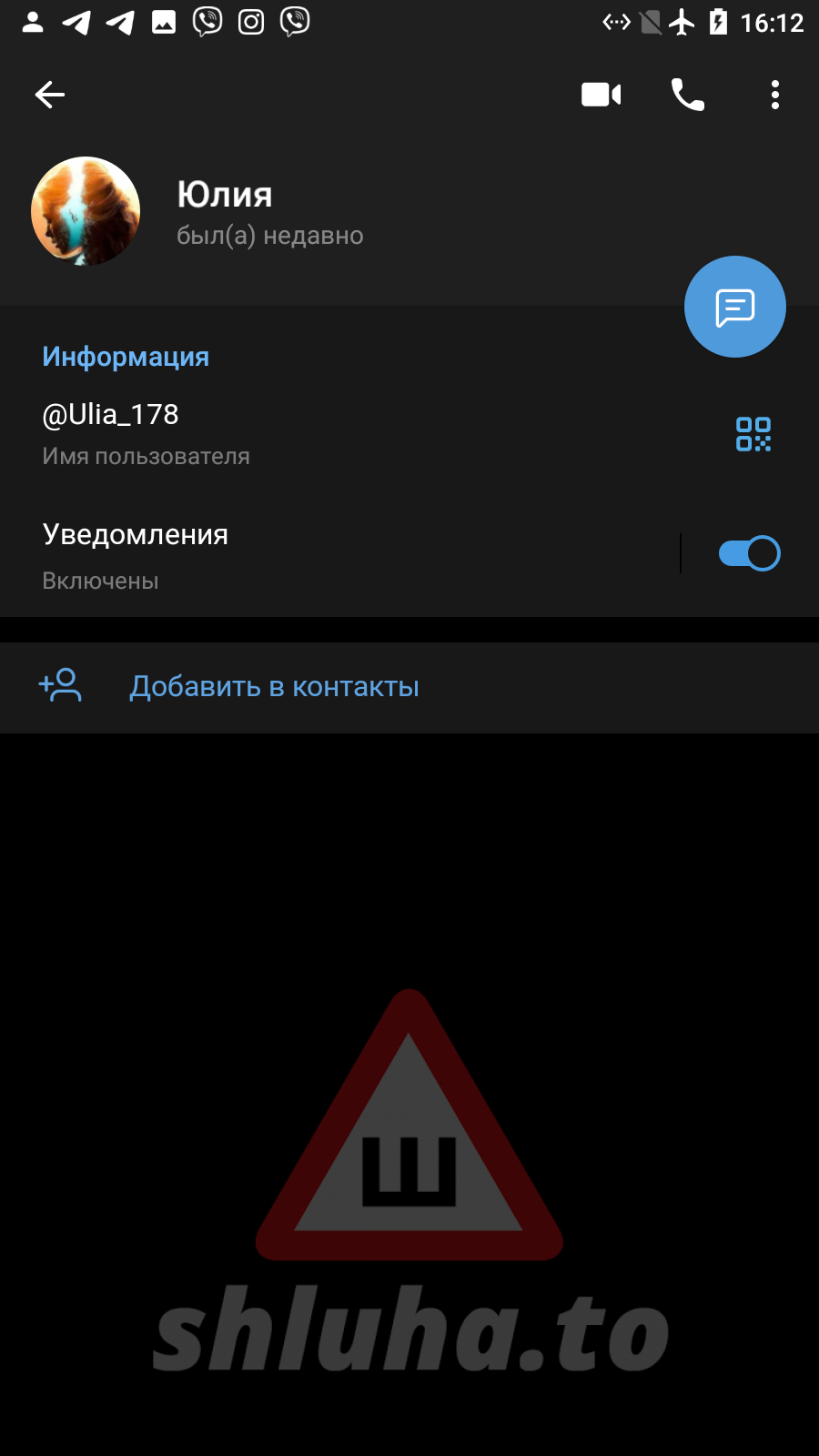The image size is (819, 1456).
Task: Start a voice call with Юлия
Action: (687, 95)
